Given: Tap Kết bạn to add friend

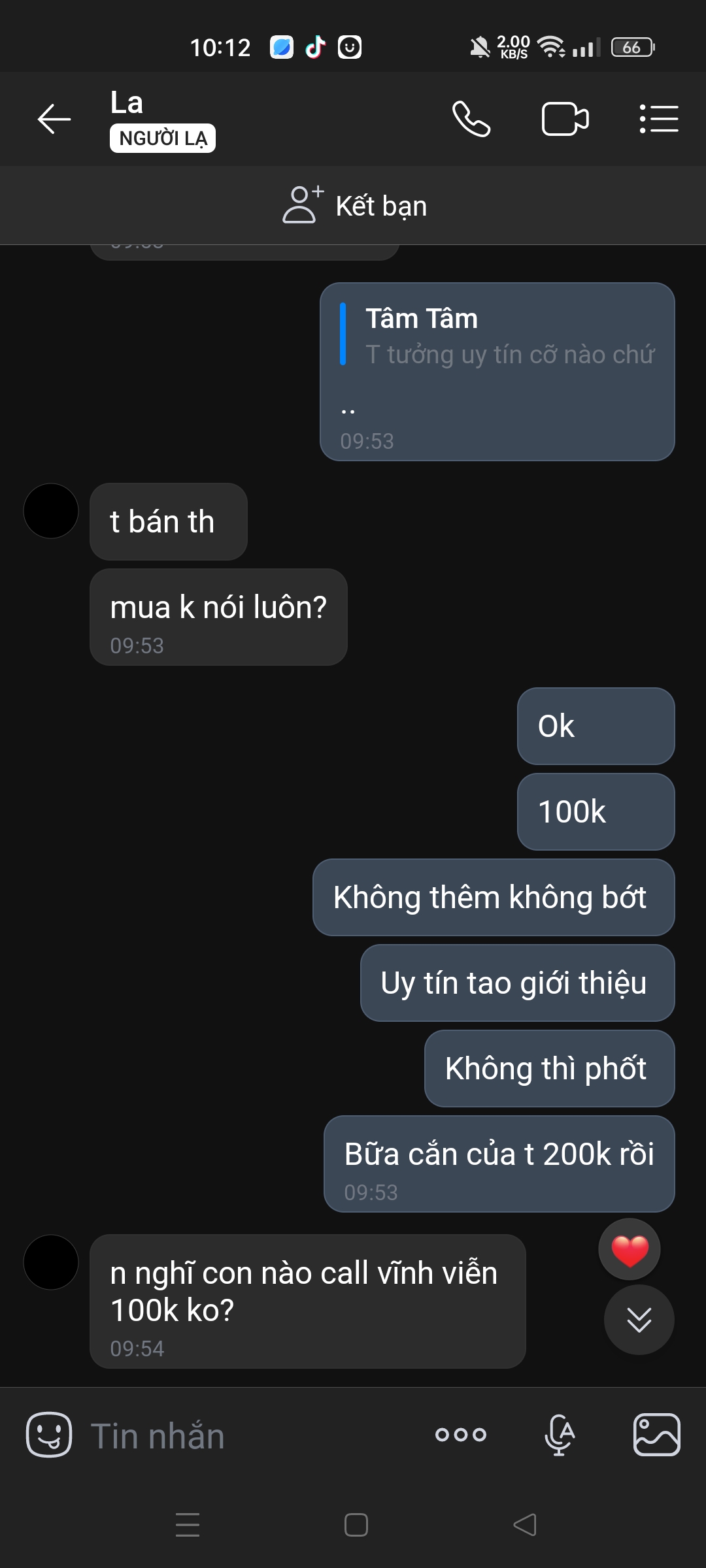Looking at the screenshot, I should point(354,206).
